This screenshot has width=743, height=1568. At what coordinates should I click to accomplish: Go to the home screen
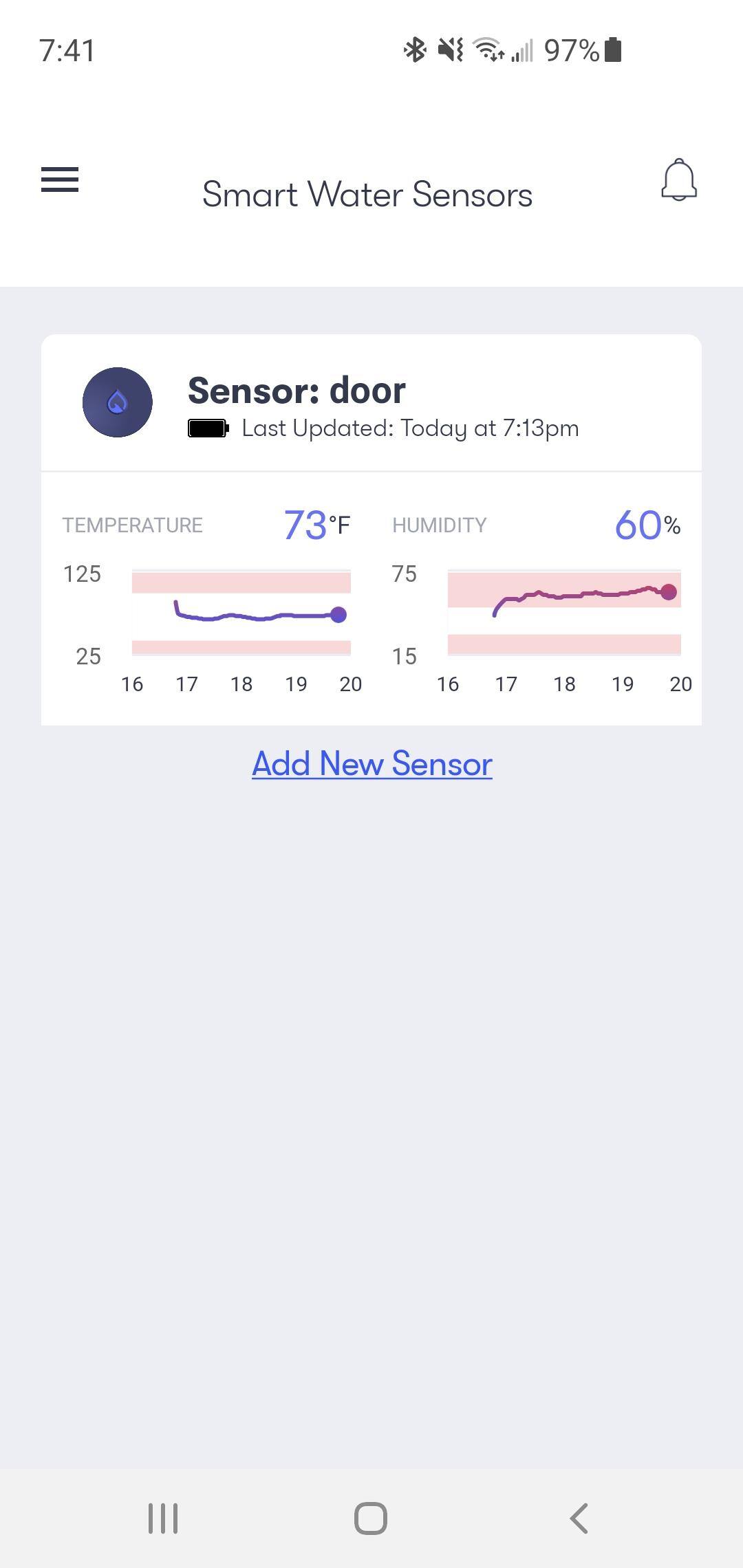tap(371, 1518)
